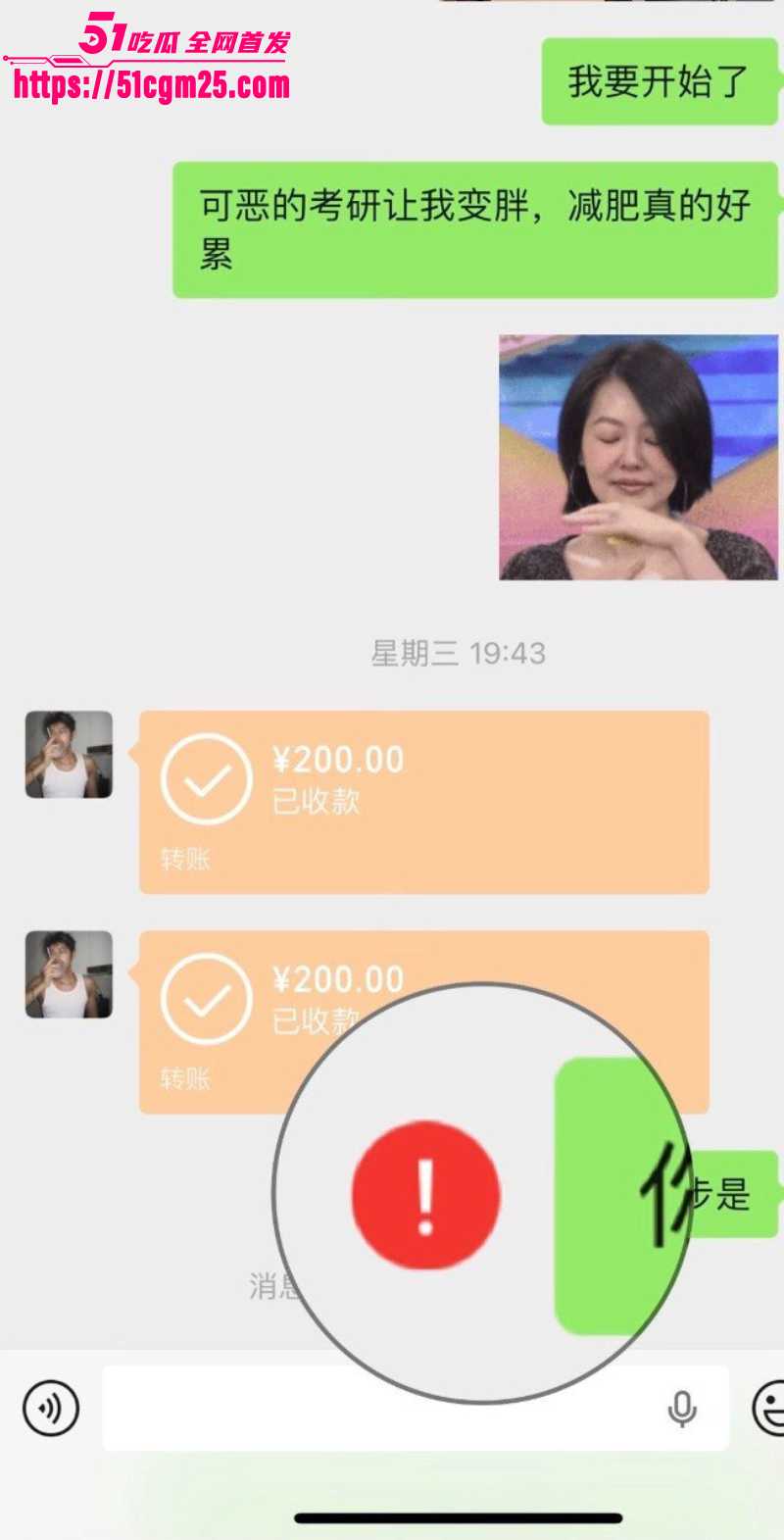
Task: Select the message about 考研 making you fat
Action: click(474, 230)
